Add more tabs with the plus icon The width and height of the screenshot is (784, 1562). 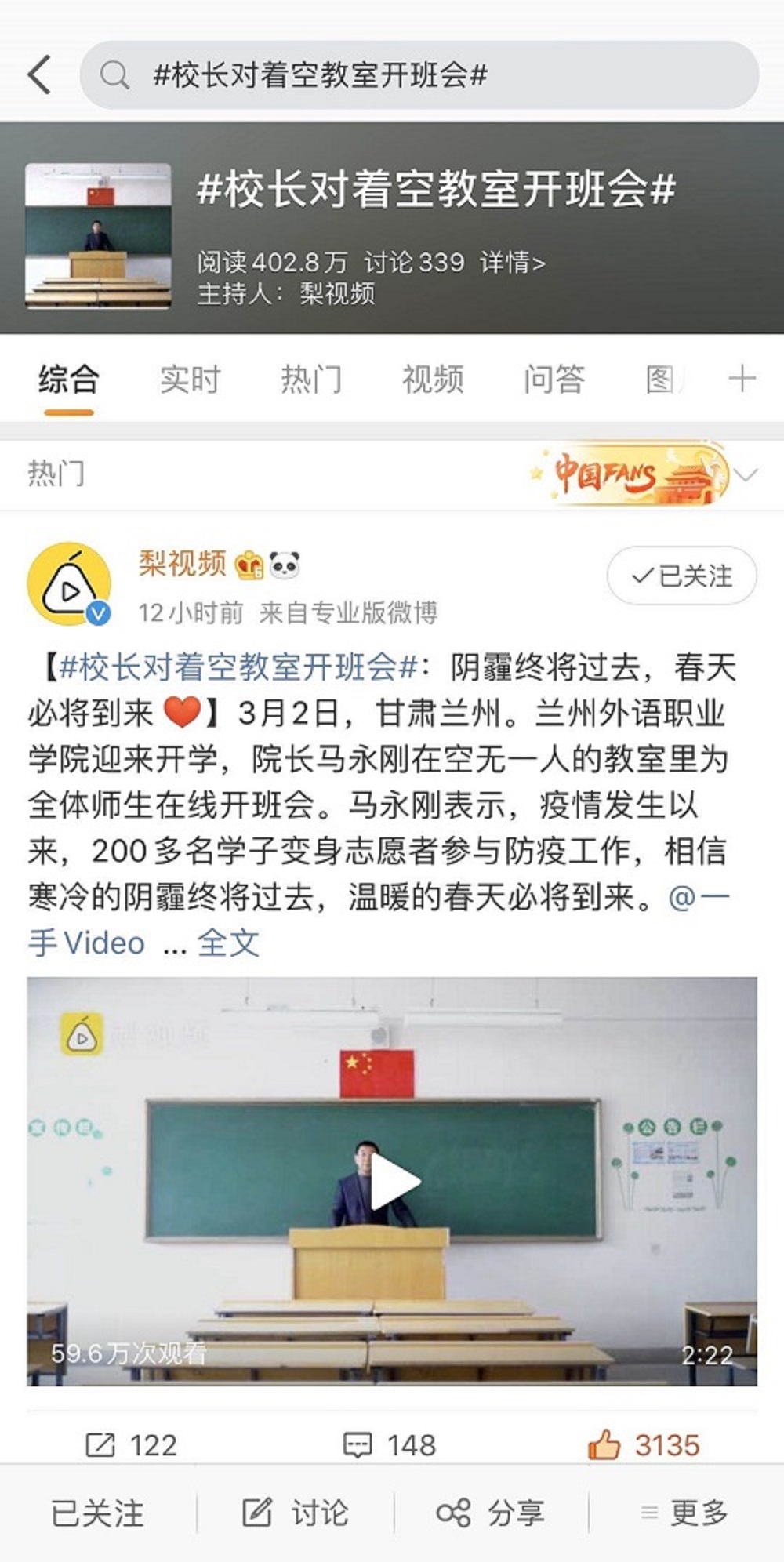[x=741, y=379]
